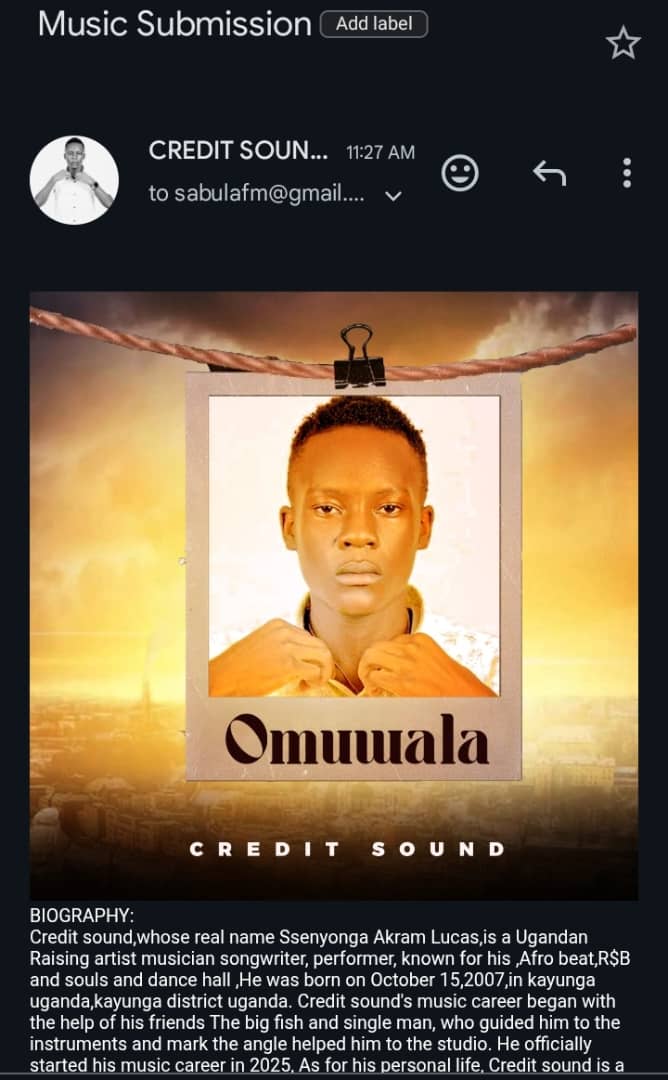The image size is (668, 1080).
Task: Open the emoji reaction picker
Action: (x=460, y=173)
